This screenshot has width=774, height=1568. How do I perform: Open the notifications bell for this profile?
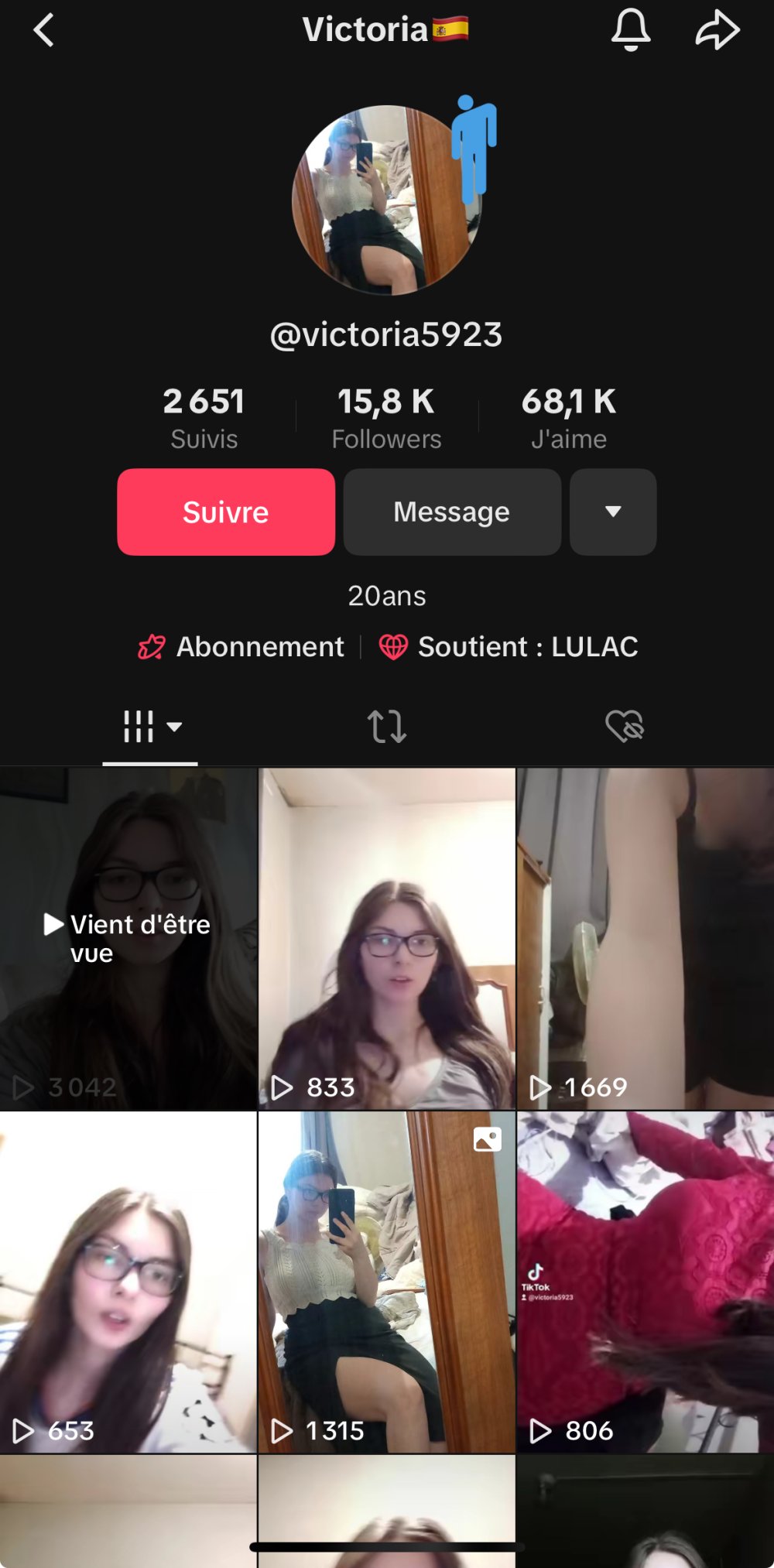click(631, 30)
